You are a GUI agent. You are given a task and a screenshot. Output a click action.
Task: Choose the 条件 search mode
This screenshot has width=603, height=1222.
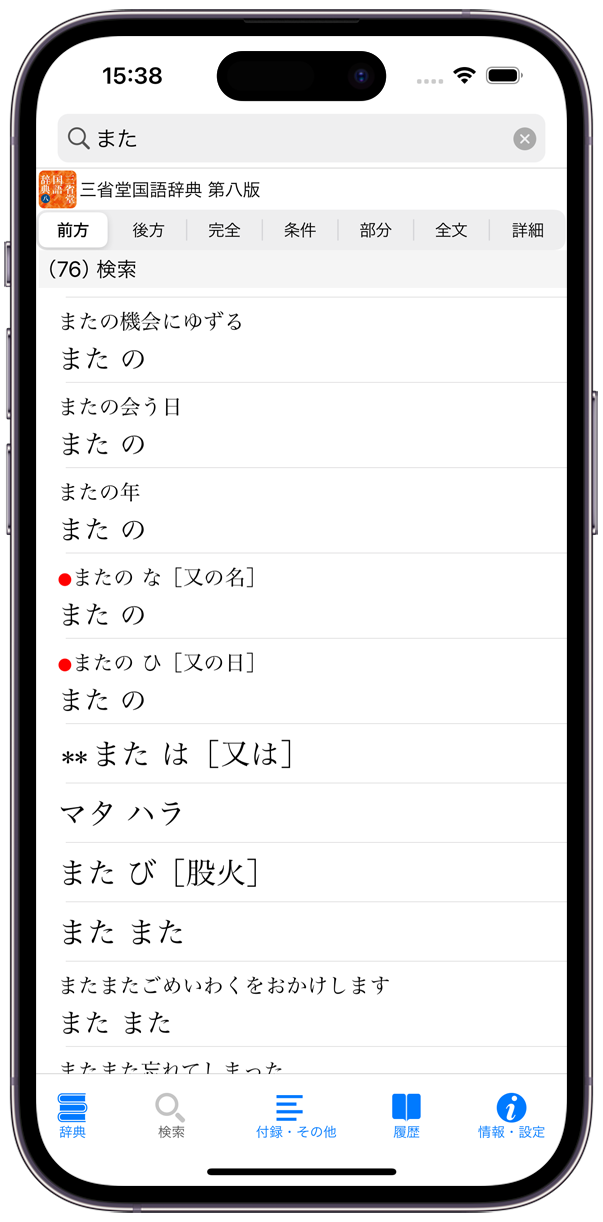[299, 230]
